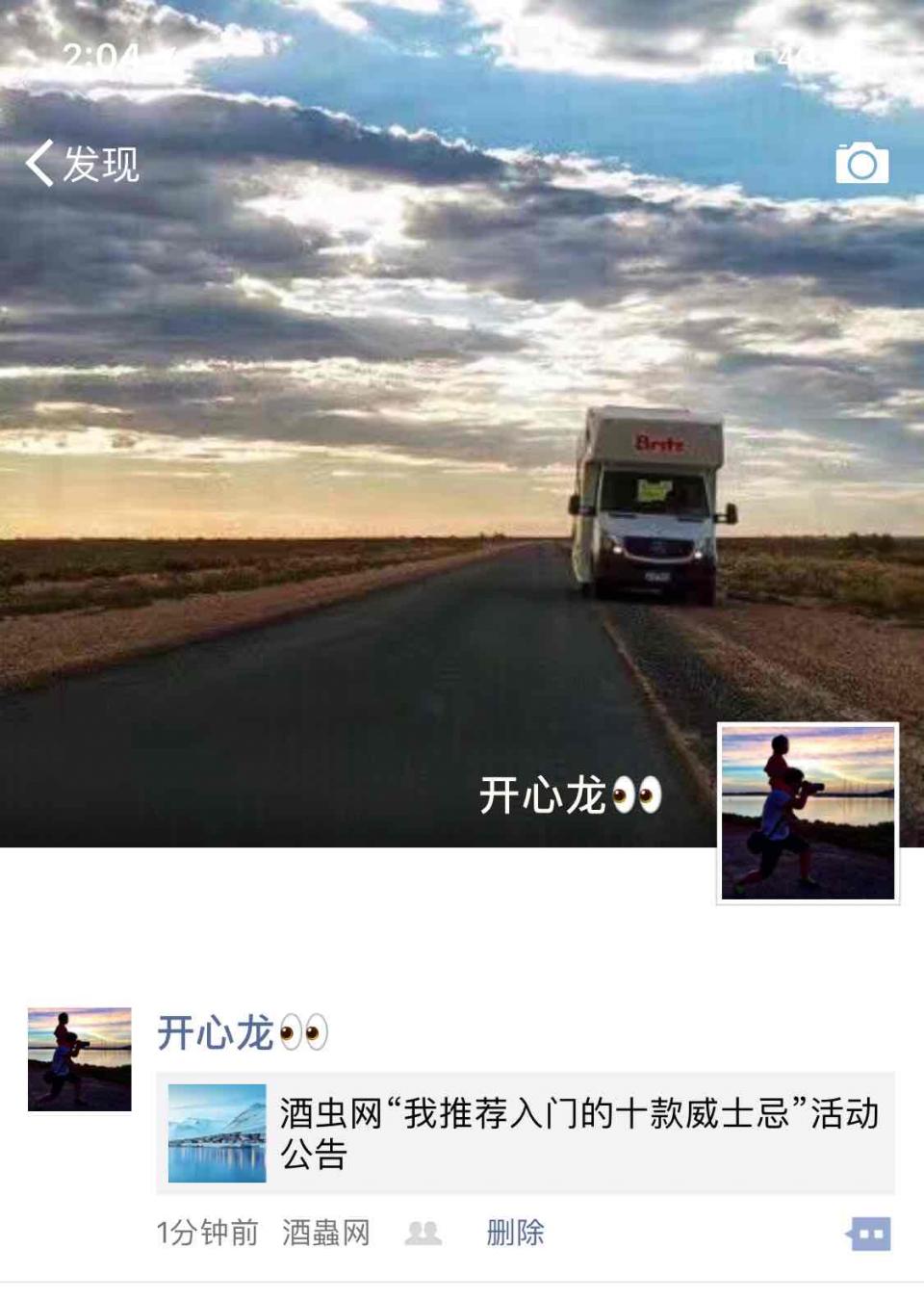924x1301 pixels.
Task: Open 开心龙's avatar beside the post
Action: coord(79,1058)
